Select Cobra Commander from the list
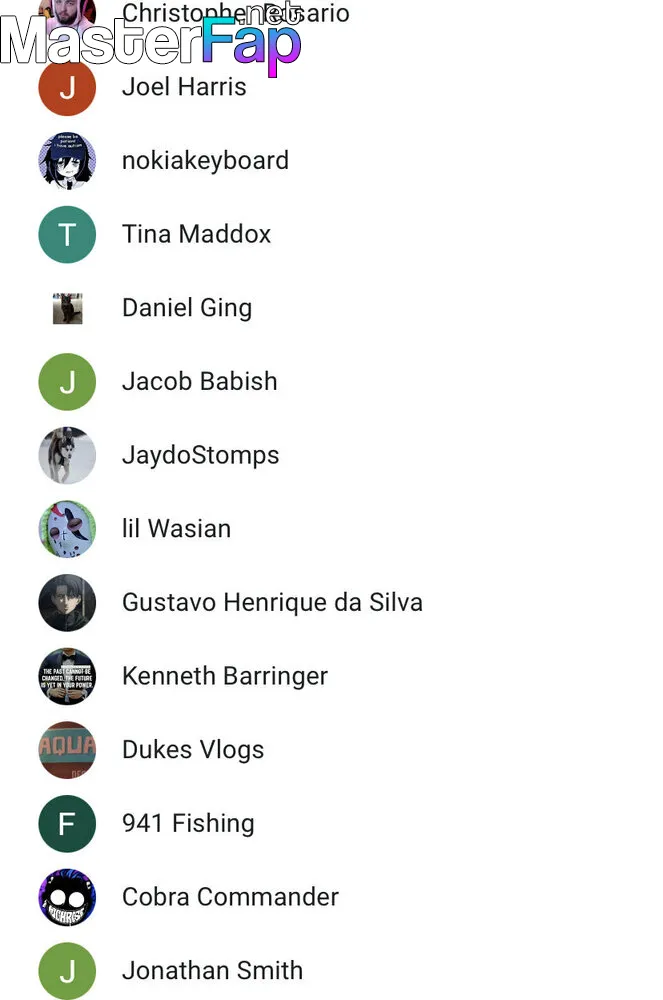Image resolution: width=663 pixels, height=1000 pixels. [230, 897]
